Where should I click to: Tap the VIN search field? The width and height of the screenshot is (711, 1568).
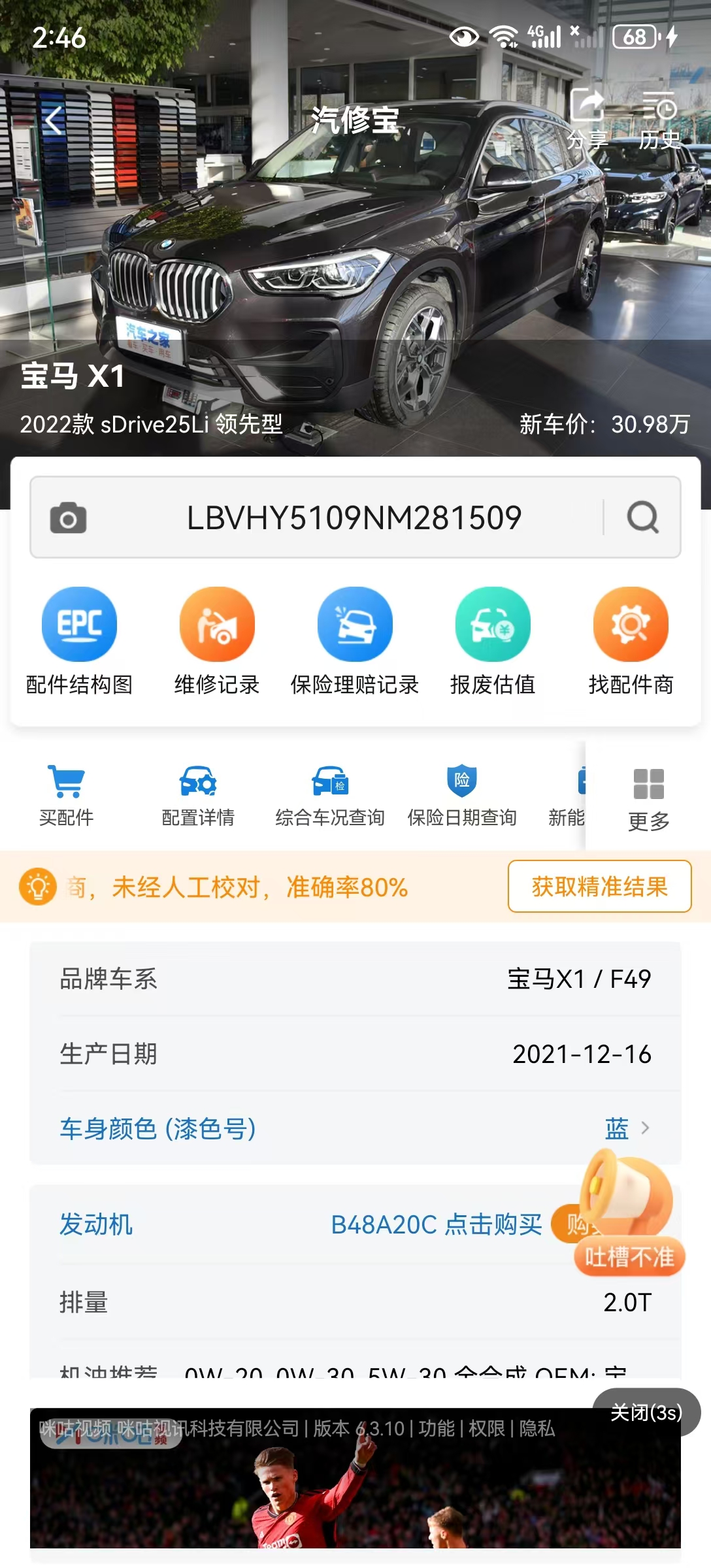[354, 518]
